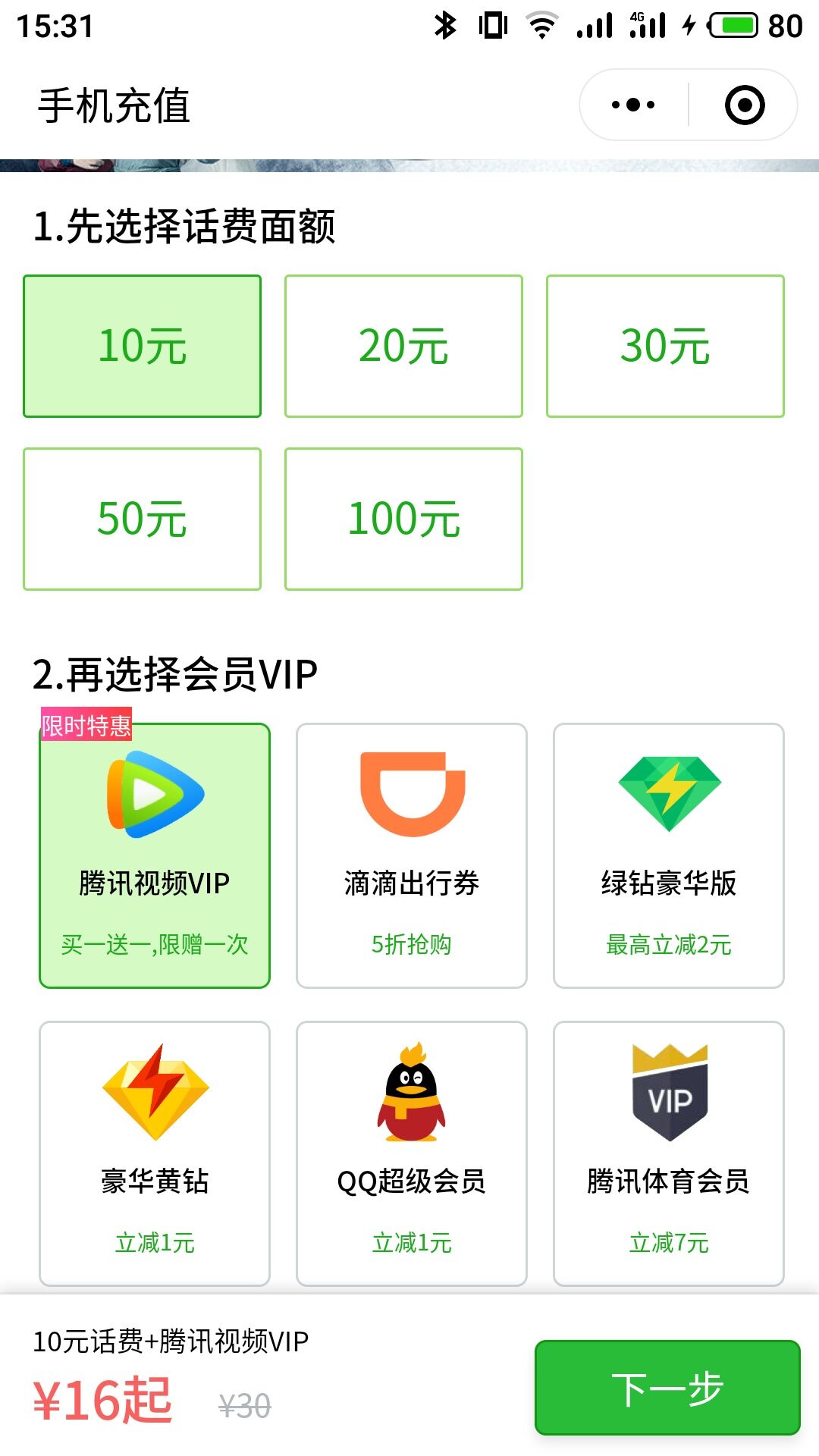Screen dimensions: 819x1456
Task: Pick the 绿钻豪华版 membership card
Action: point(669,855)
